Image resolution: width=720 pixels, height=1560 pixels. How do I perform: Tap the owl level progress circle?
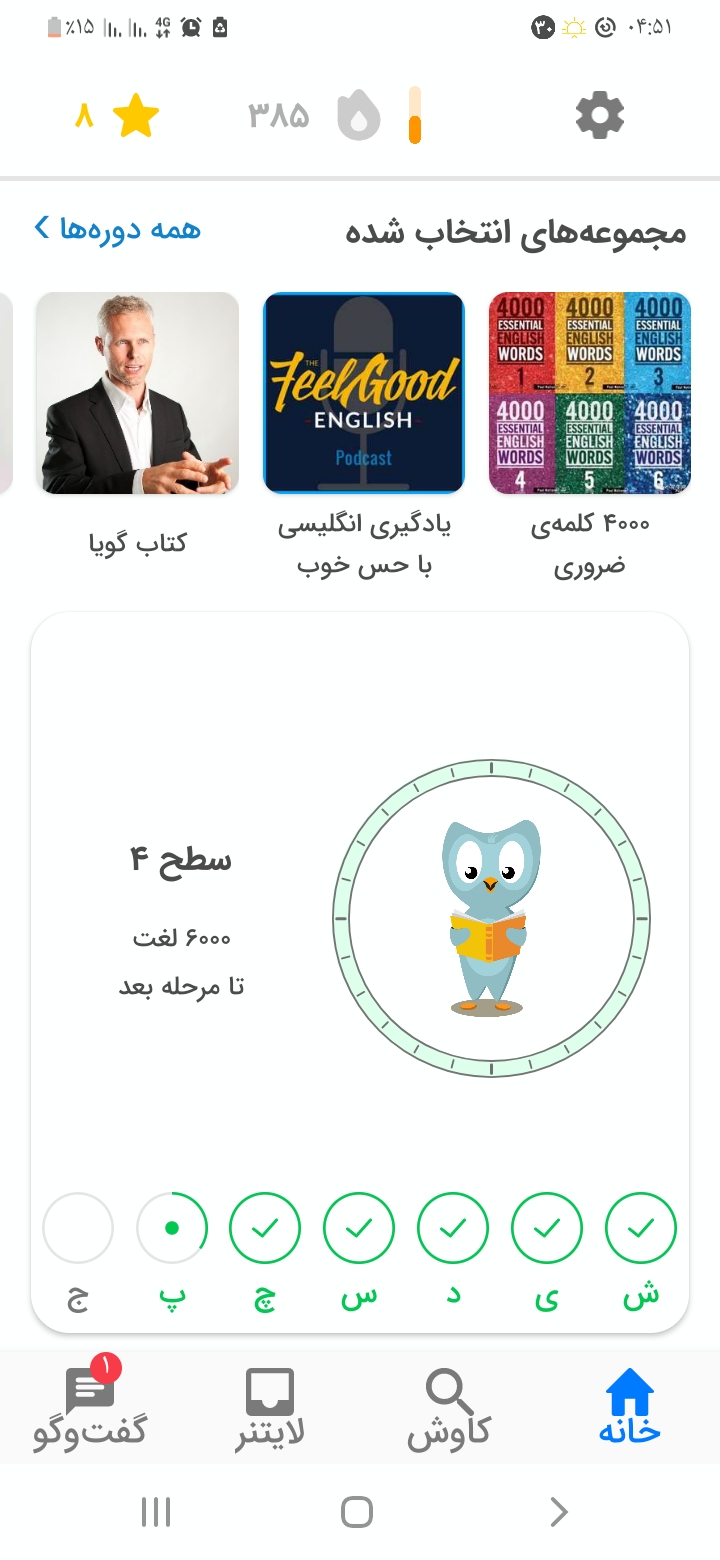click(491, 918)
